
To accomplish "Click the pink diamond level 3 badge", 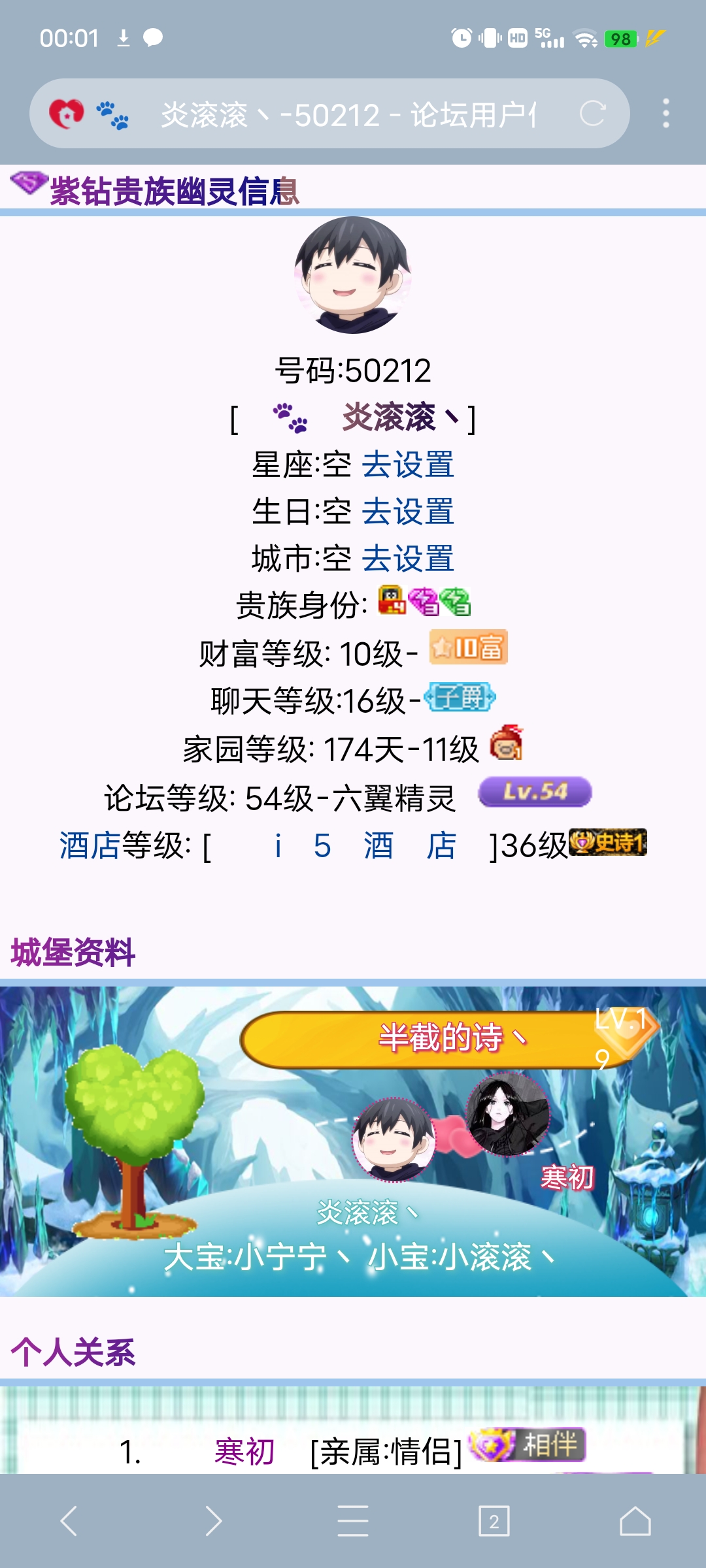I will pyautogui.click(x=424, y=602).
